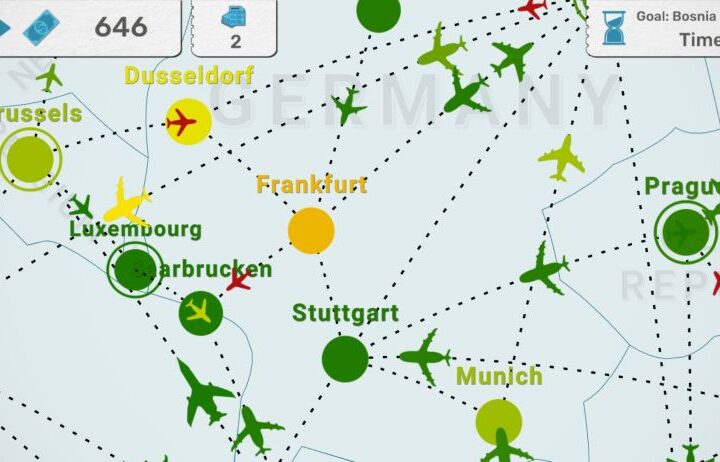The image size is (720, 462).
Task: Select the yellow plane near Luxembourg
Action: click(x=126, y=203)
